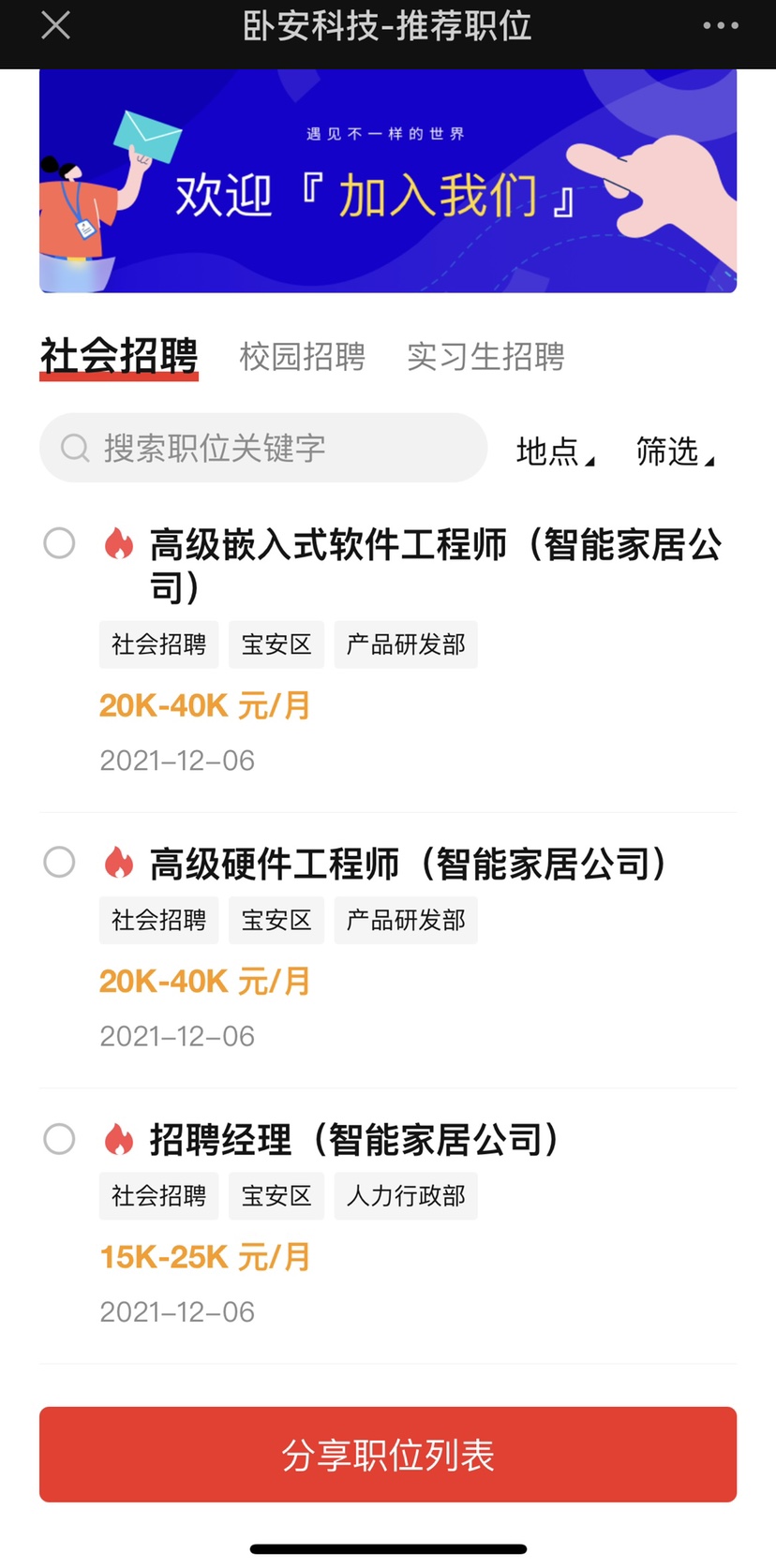The image size is (776, 1568).
Task: Close the 卧安科技 page
Action: click(56, 25)
